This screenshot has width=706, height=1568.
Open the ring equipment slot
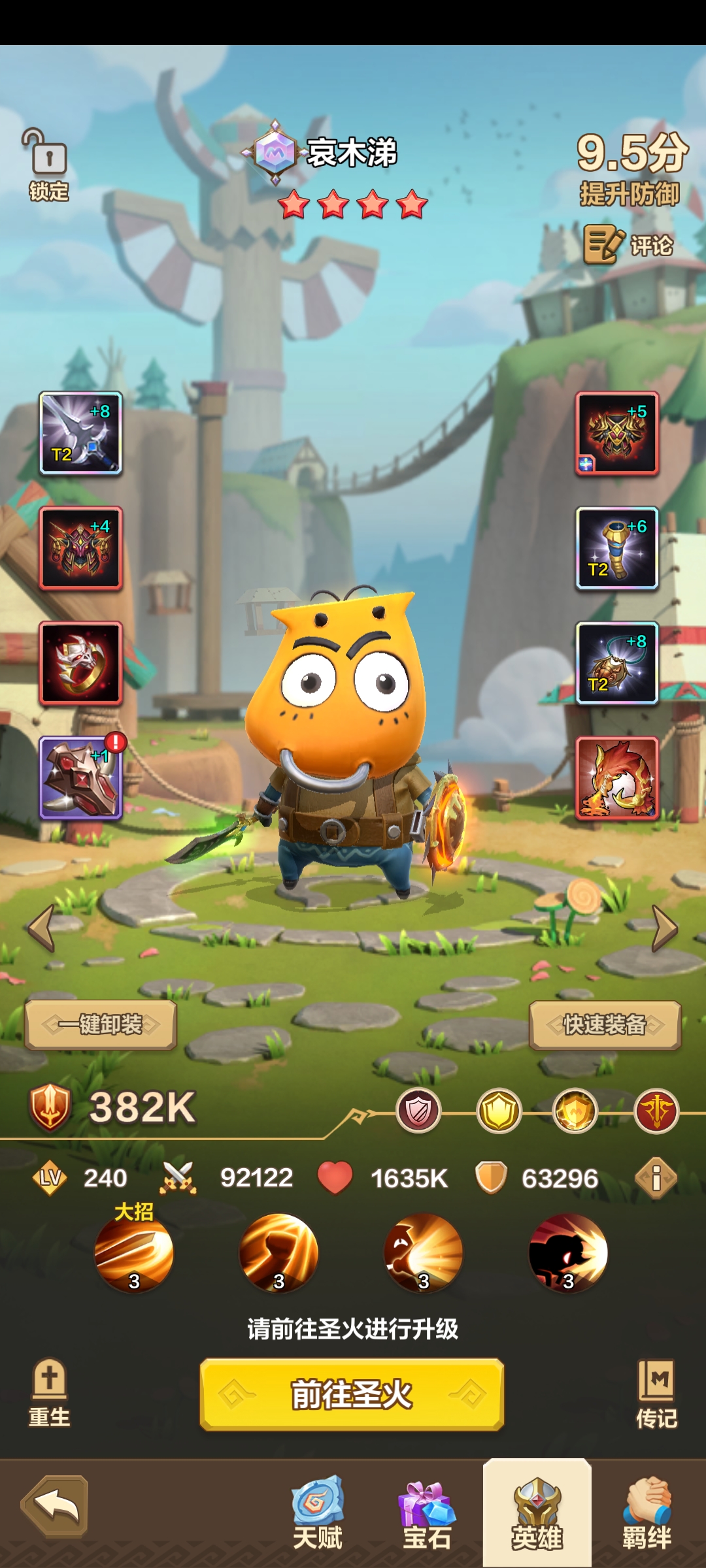[80, 663]
